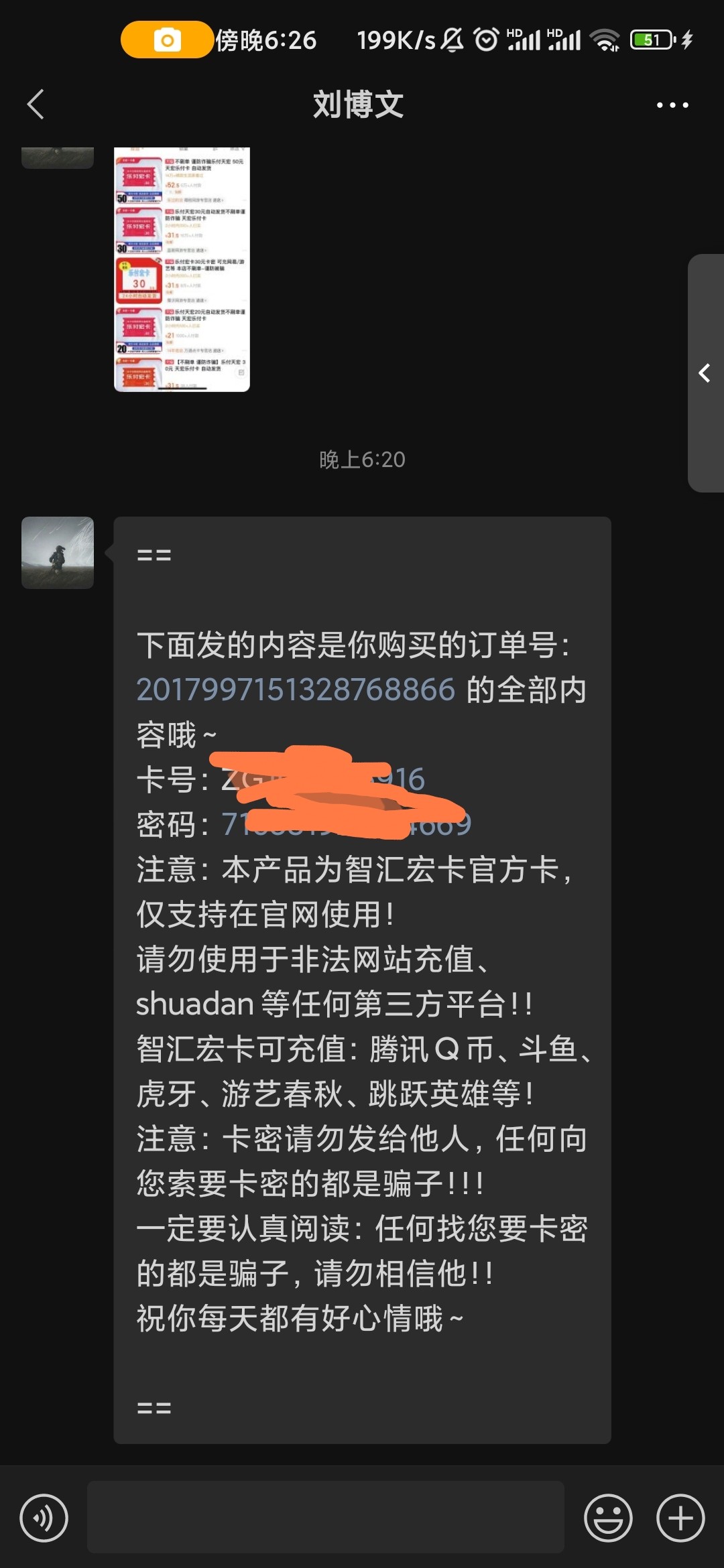Image resolution: width=724 pixels, height=1568 pixels.
Task: Switch to voice message input
Action: click(44, 1518)
